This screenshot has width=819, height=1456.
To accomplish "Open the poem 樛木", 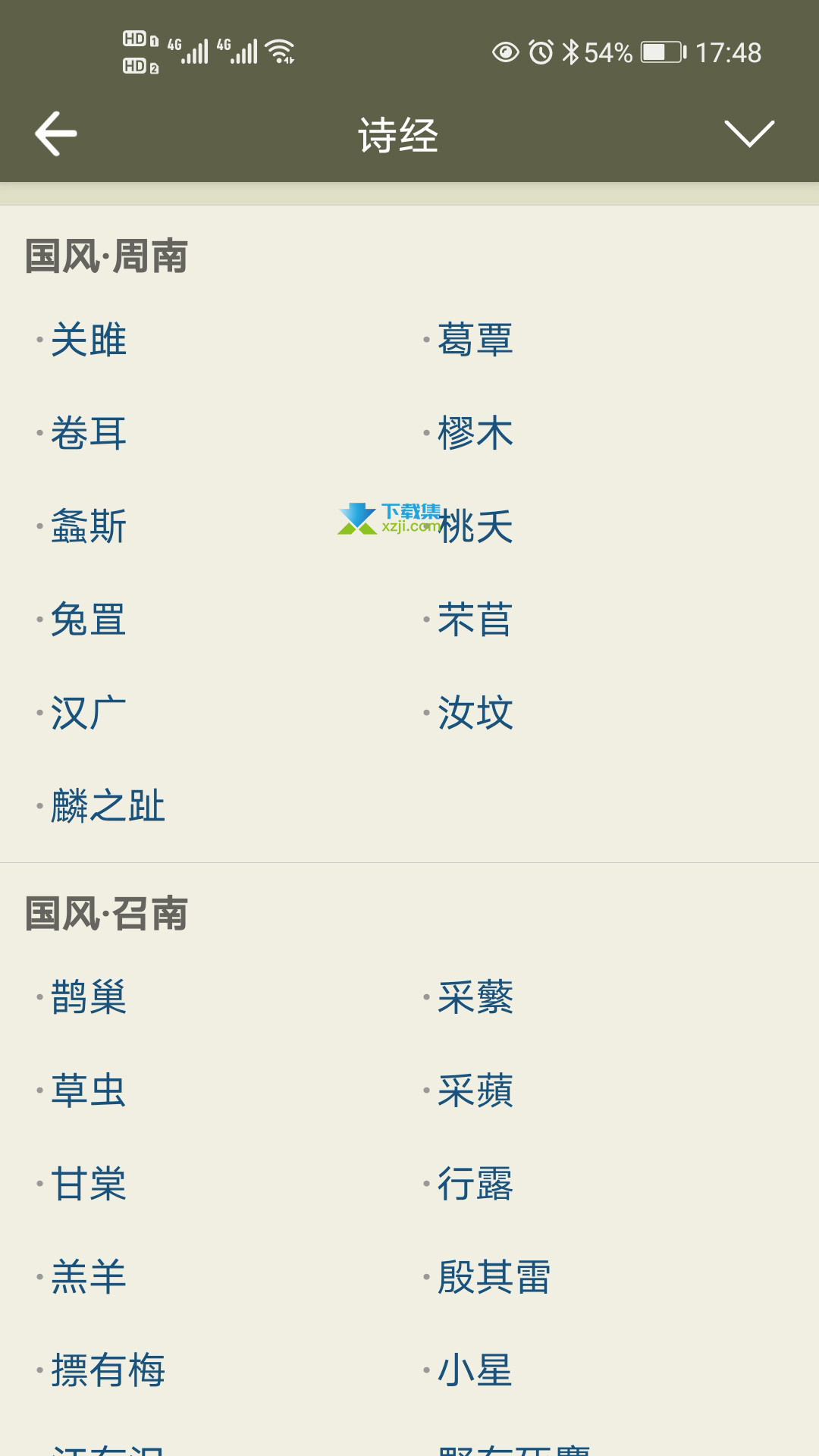I will pyautogui.click(x=475, y=433).
